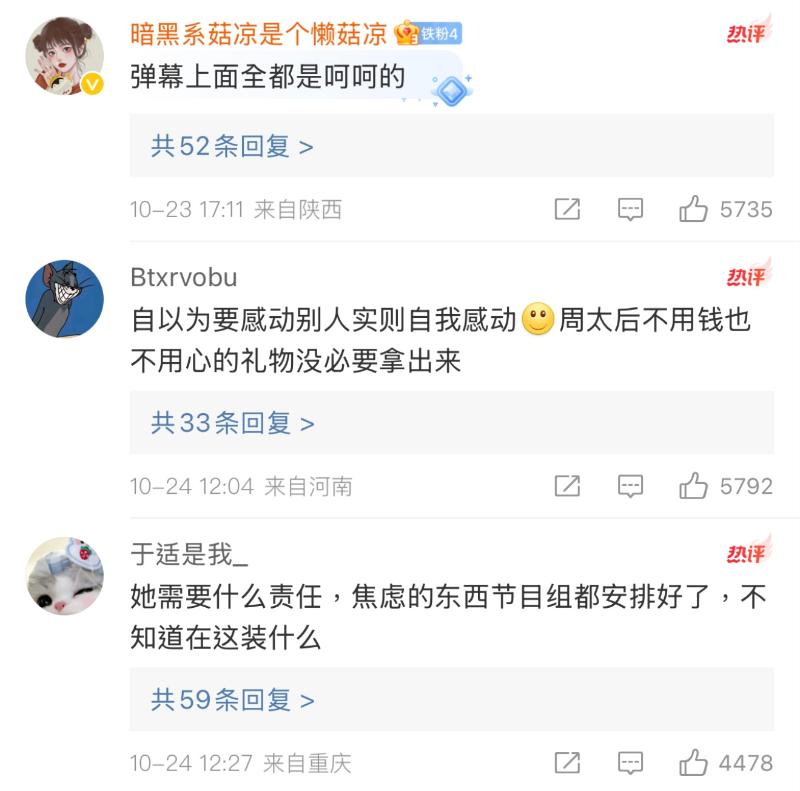Expand the 共59条回复 replies
Viewport: 800px width, 791px height.
pos(232,700)
